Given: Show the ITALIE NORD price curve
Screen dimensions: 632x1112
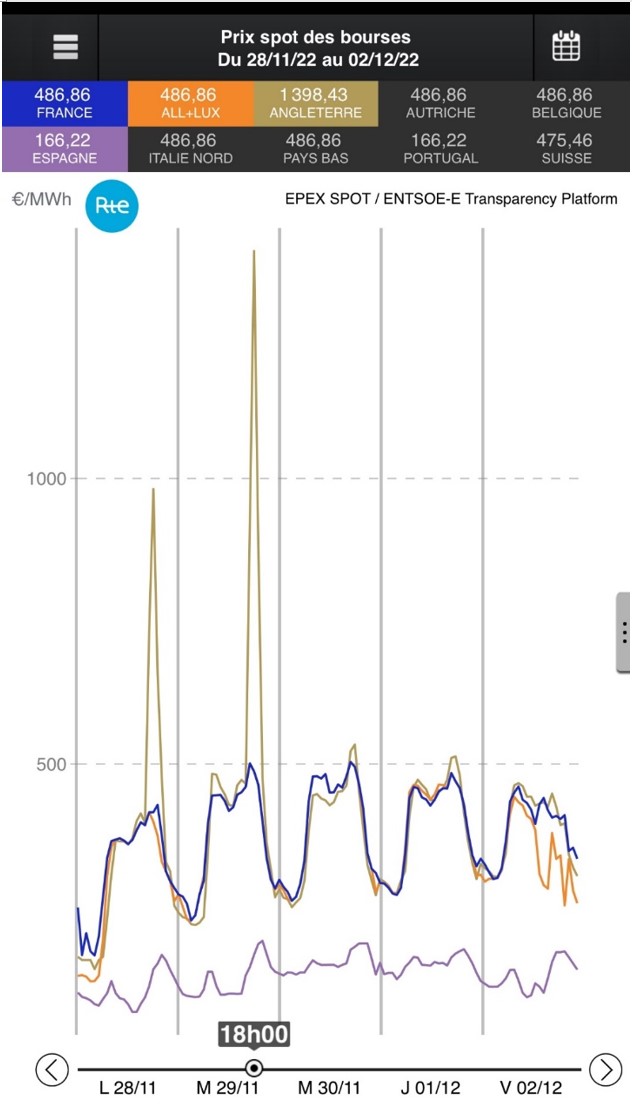Looking at the screenshot, I should click(190, 149).
